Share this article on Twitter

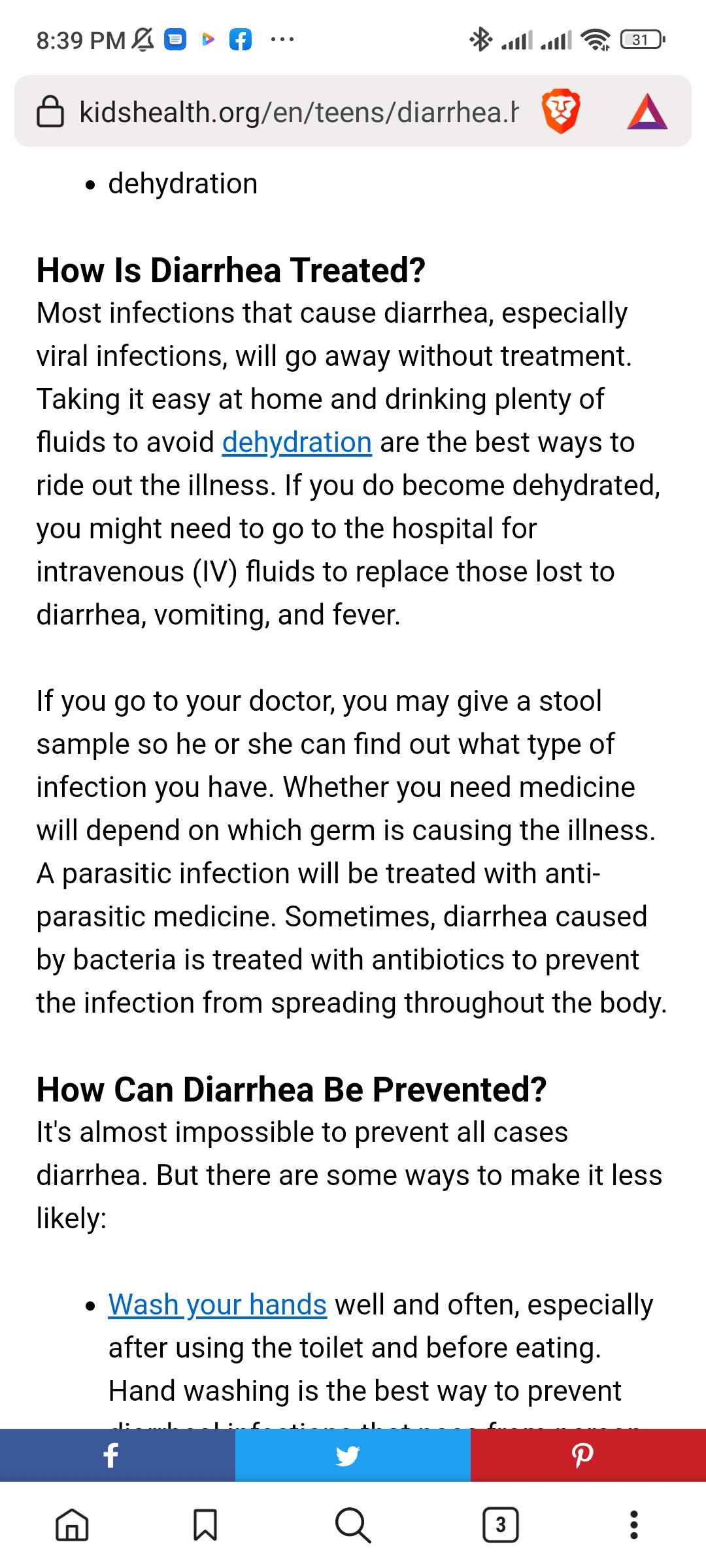[x=353, y=1455]
